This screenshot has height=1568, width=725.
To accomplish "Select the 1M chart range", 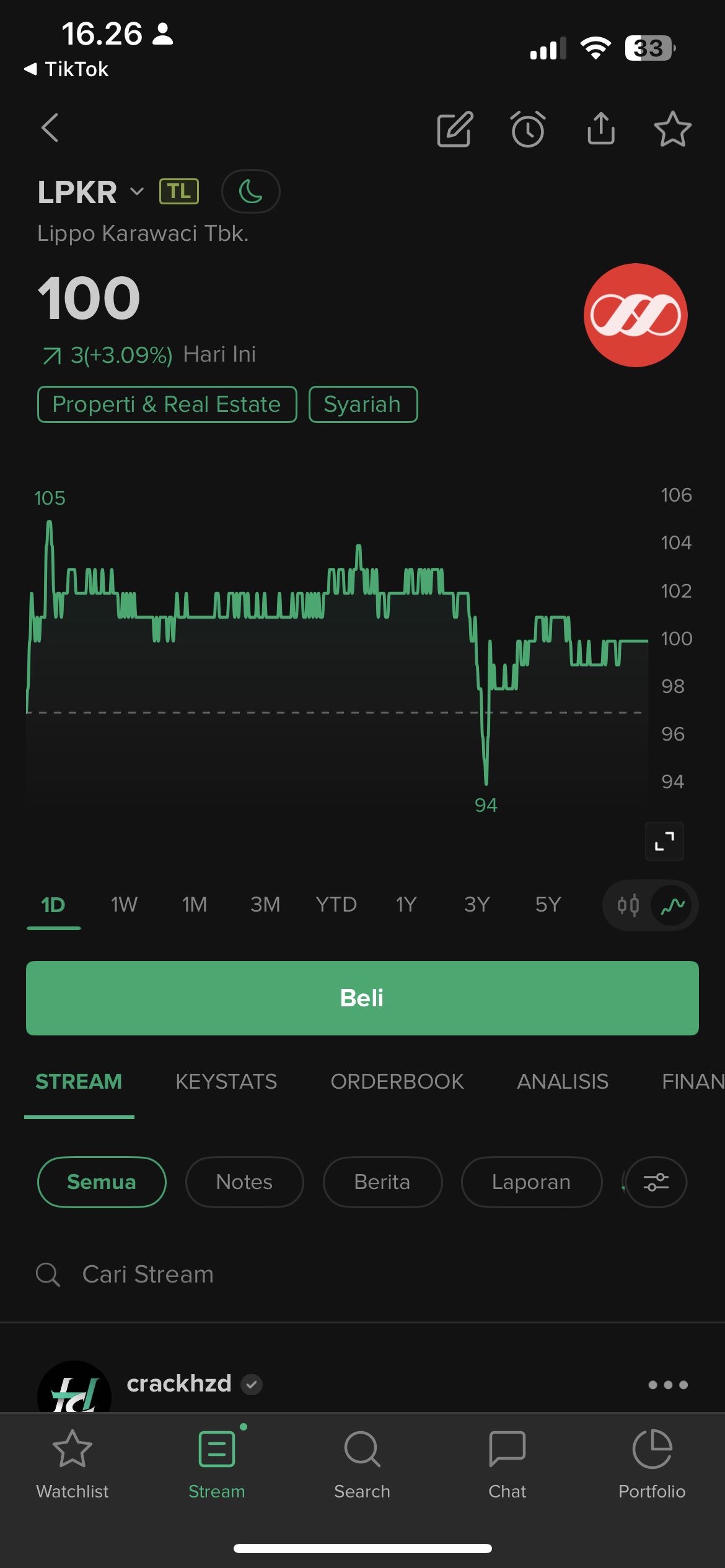I will click(195, 905).
